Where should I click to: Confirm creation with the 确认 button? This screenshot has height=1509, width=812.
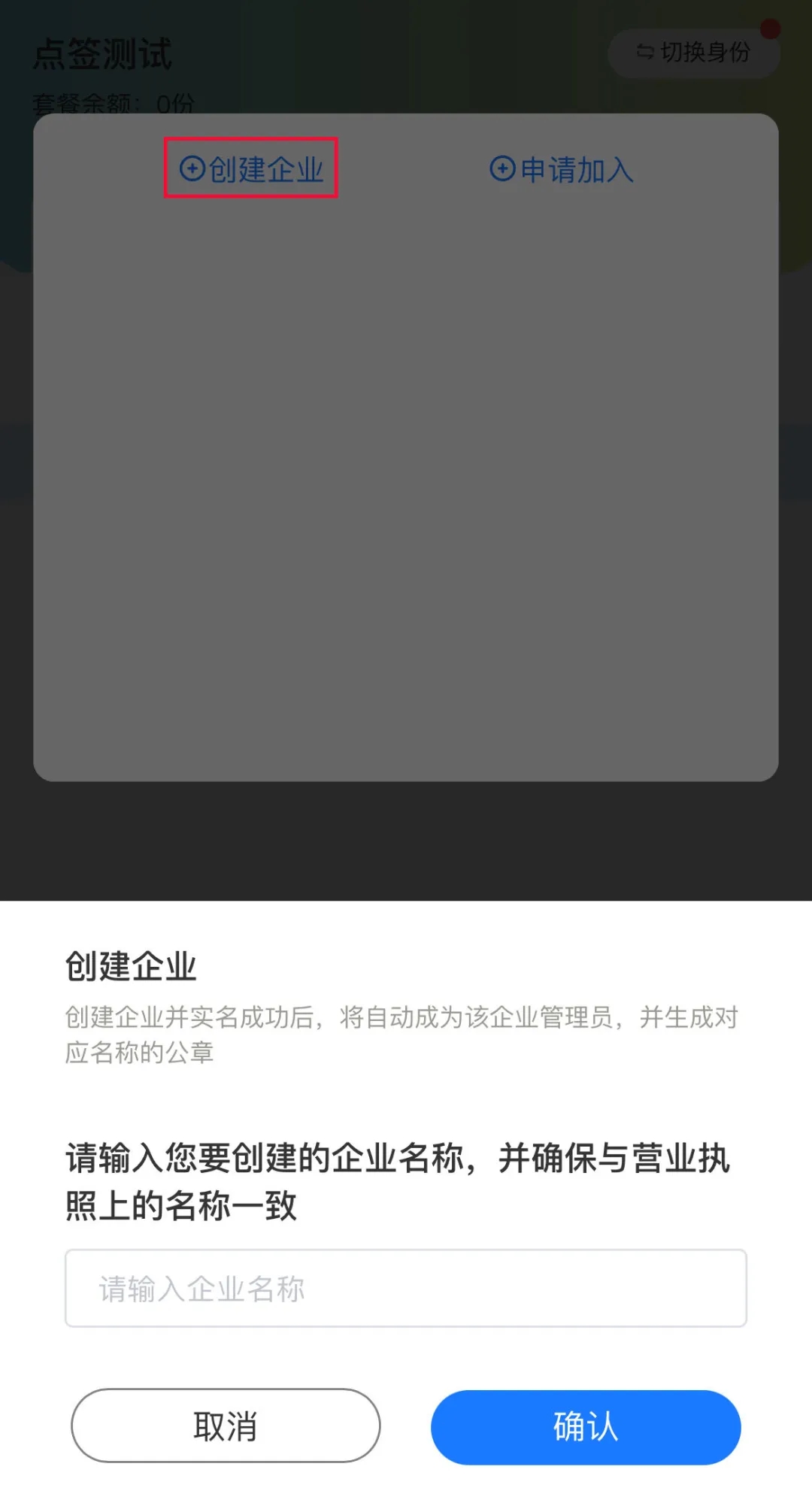585,1426
